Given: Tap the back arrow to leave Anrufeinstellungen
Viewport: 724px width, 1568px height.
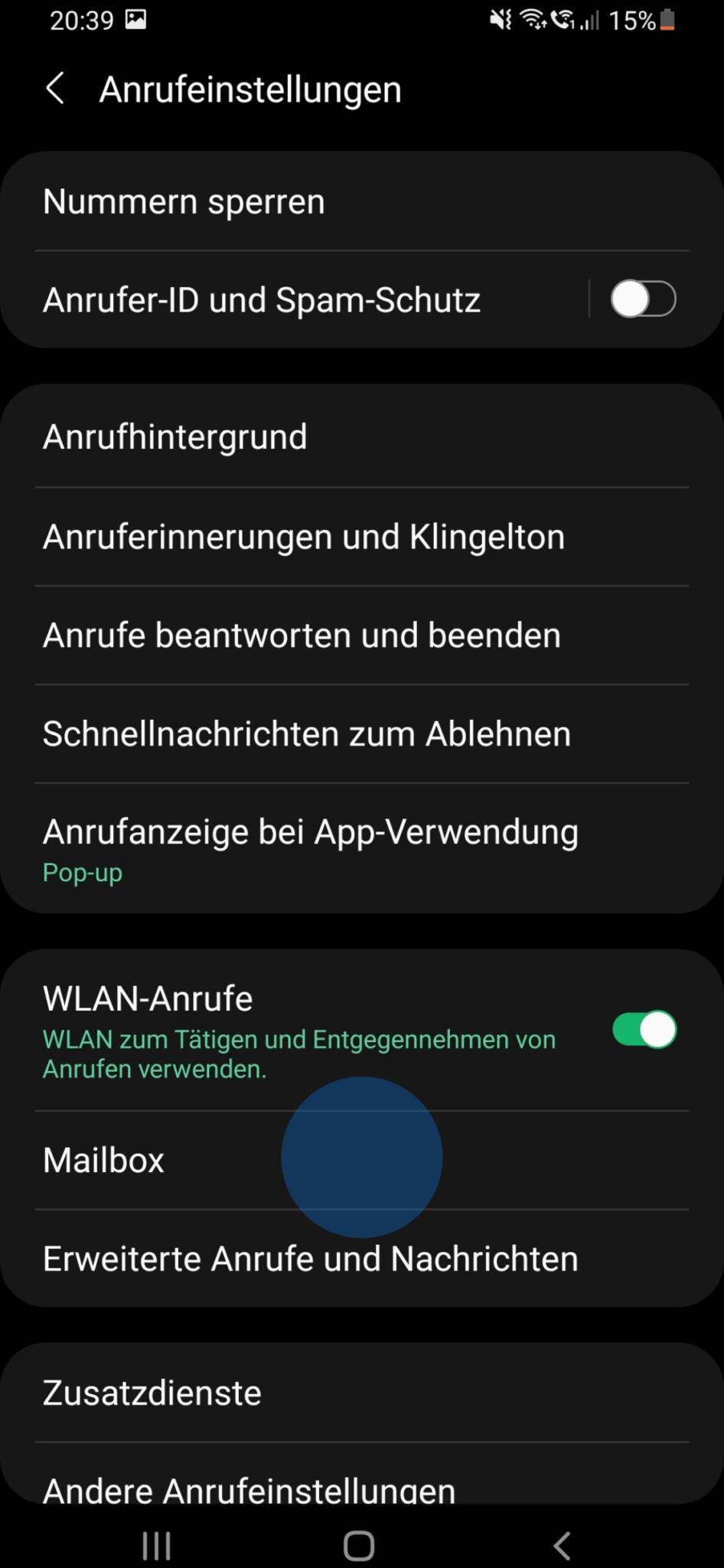Looking at the screenshot, I should (54, 87).
